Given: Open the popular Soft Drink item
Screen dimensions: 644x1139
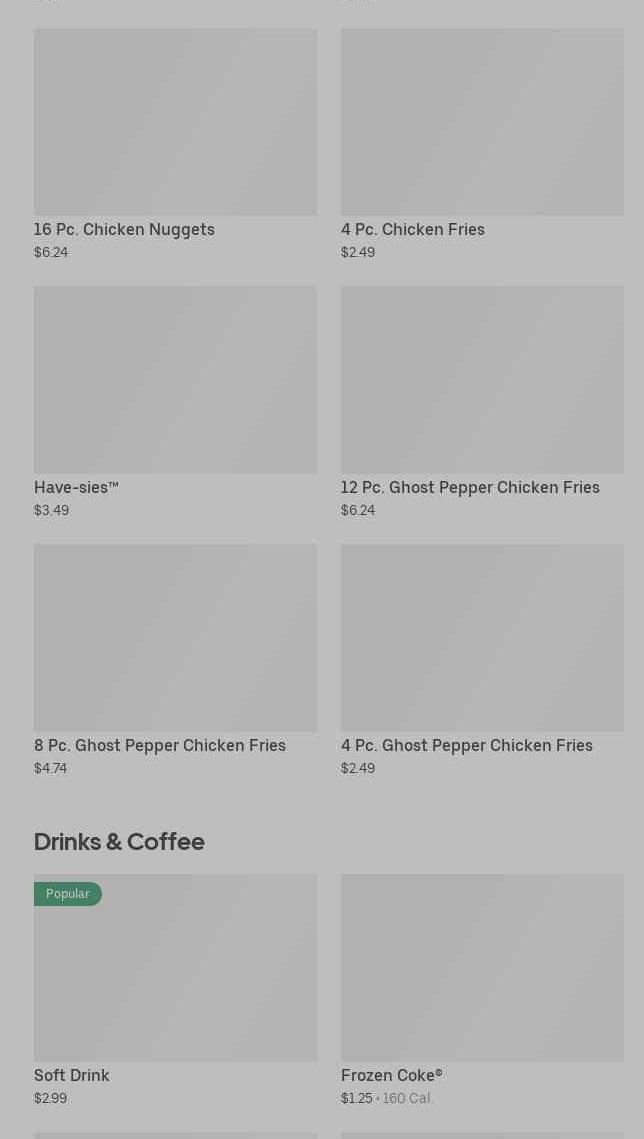Looking at the screenshot, I should pos(175,990).
